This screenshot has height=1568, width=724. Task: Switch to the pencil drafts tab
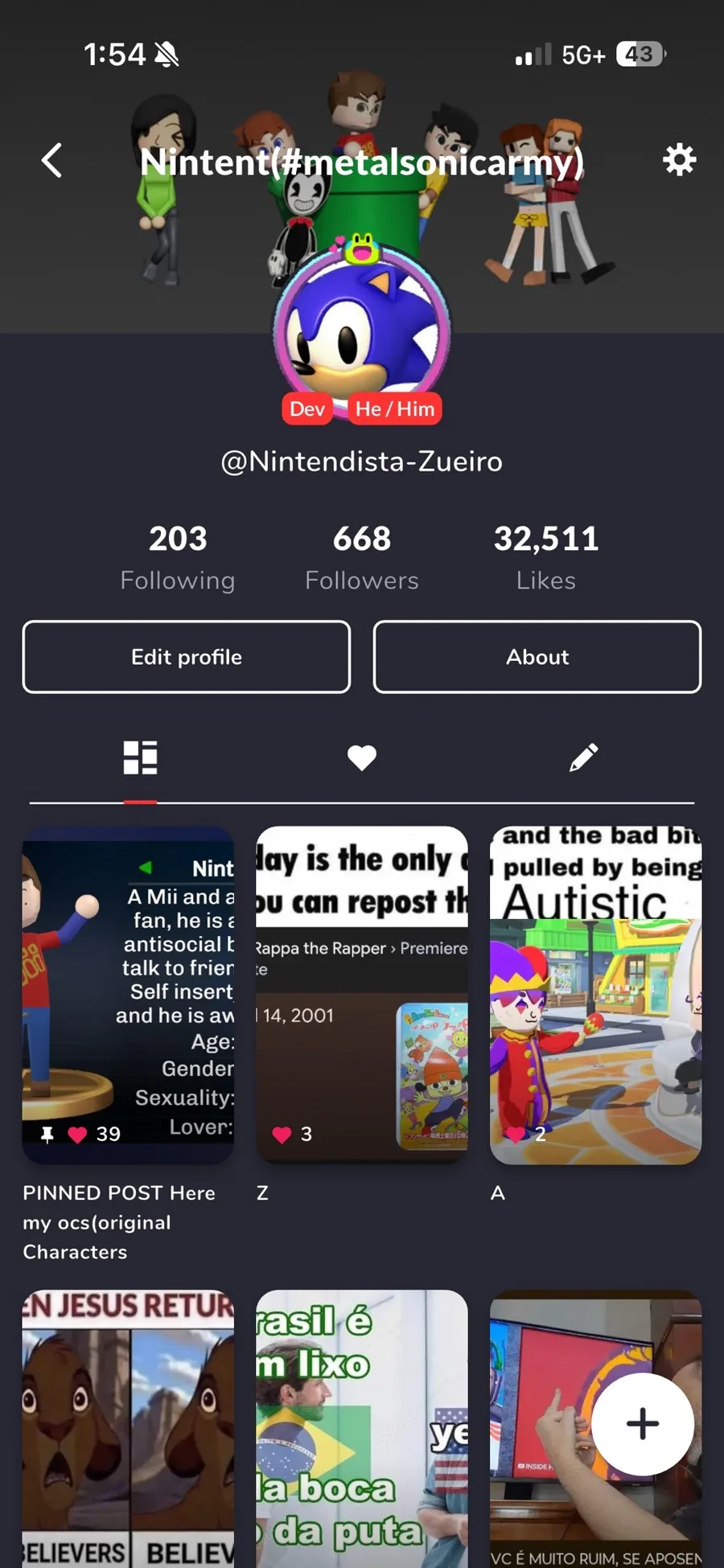[x=583, y=757]
